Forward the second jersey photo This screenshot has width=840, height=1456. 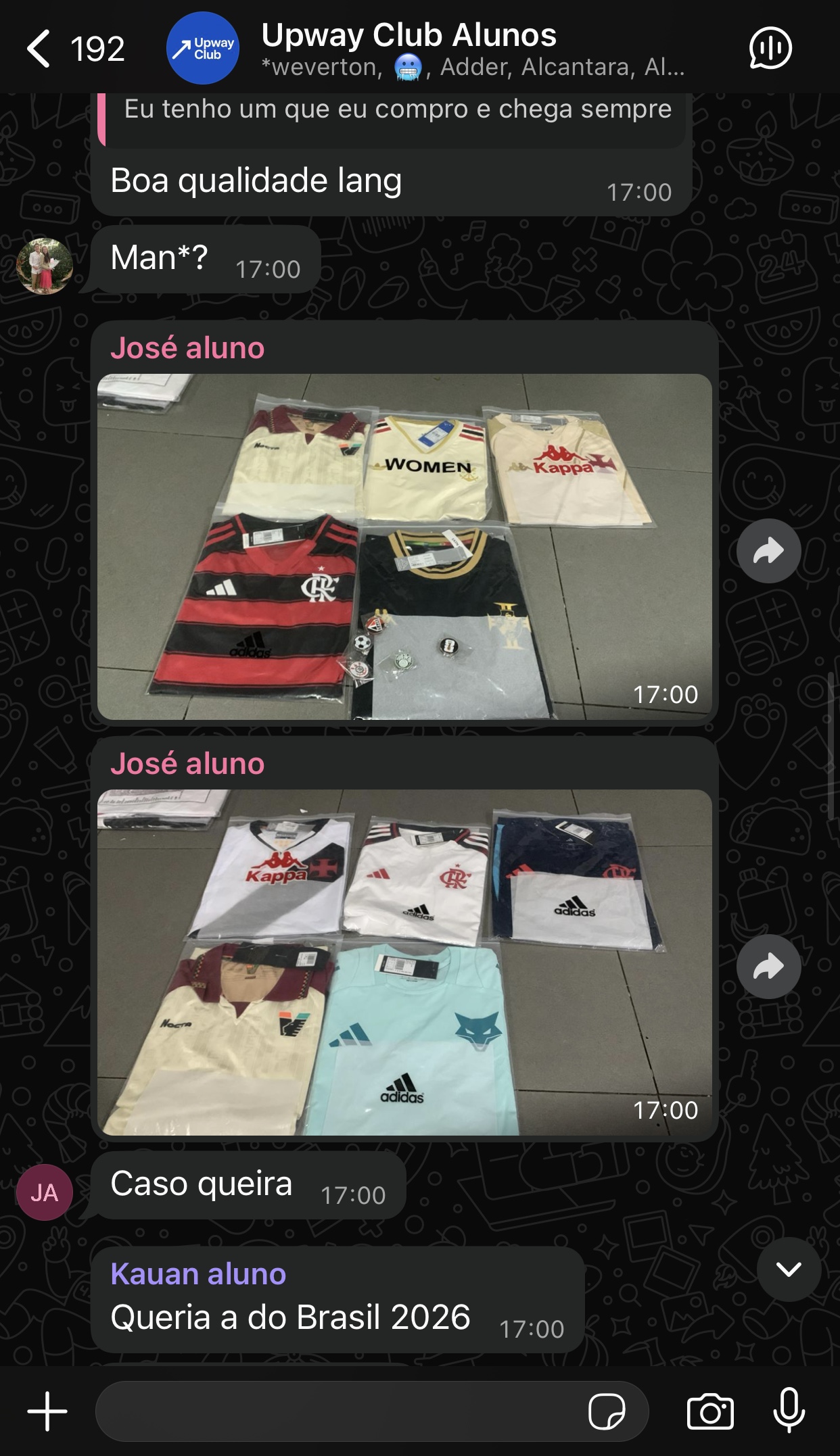pyautogui.click(x=768, y=967)
